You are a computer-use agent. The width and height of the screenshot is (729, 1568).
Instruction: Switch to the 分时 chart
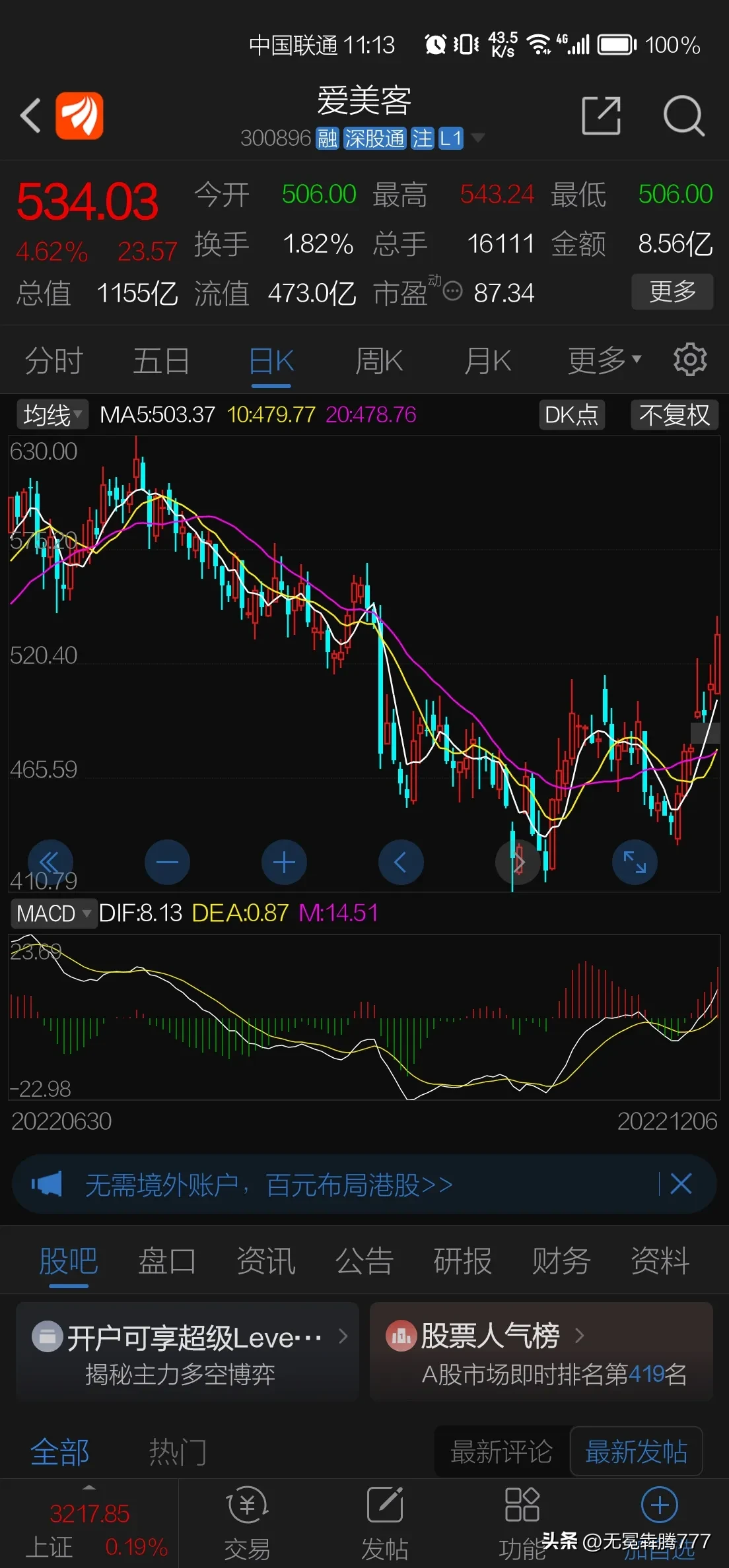click(x=53, y=362)
